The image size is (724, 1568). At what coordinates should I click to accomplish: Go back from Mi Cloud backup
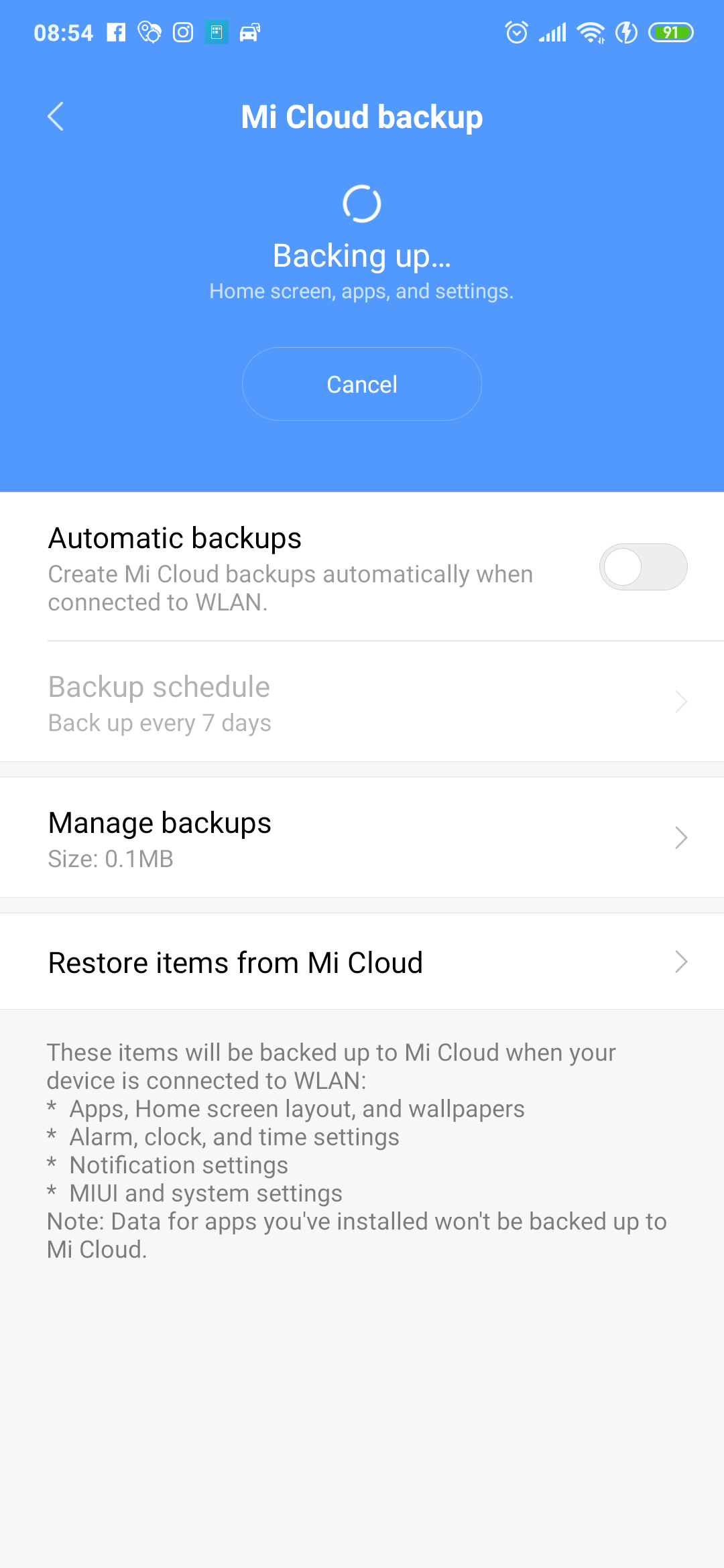tap(56, 117)
